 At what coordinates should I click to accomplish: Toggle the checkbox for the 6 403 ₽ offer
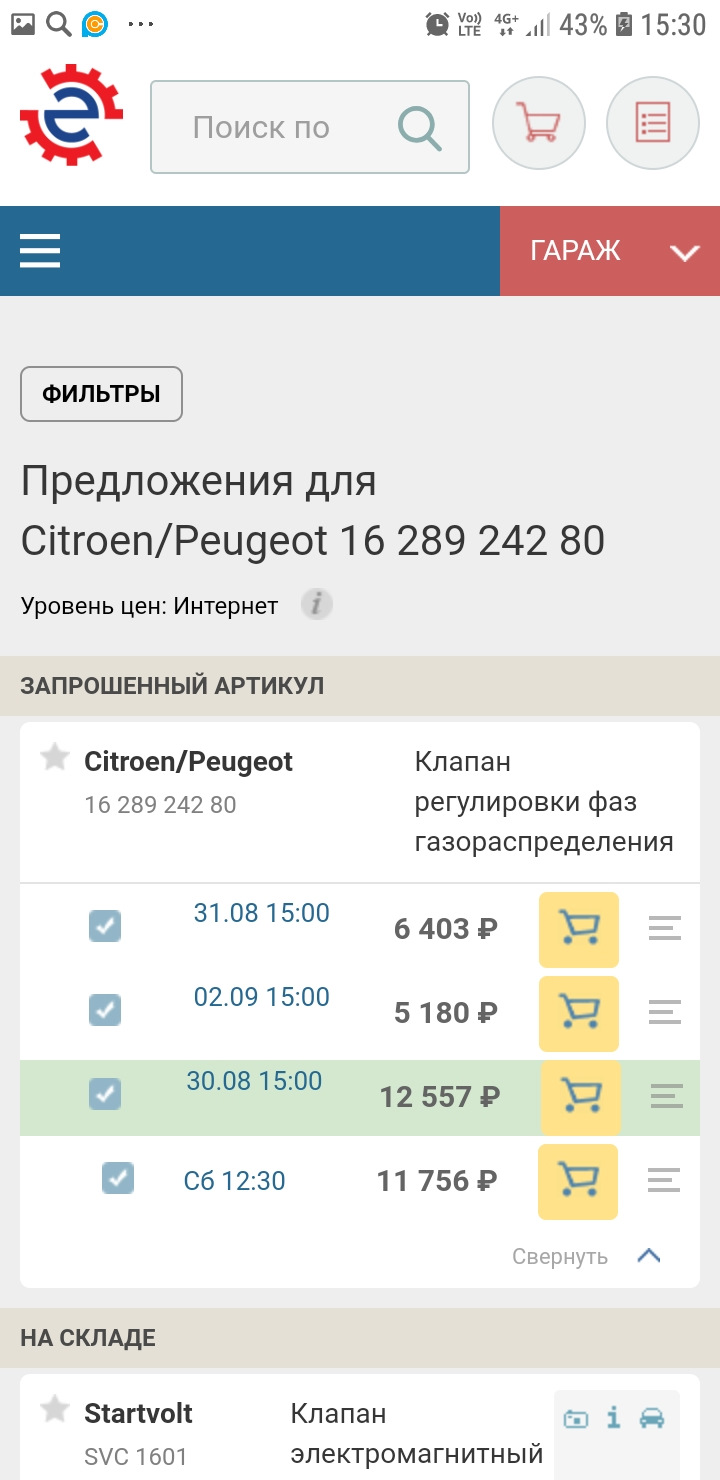point(105,926)
